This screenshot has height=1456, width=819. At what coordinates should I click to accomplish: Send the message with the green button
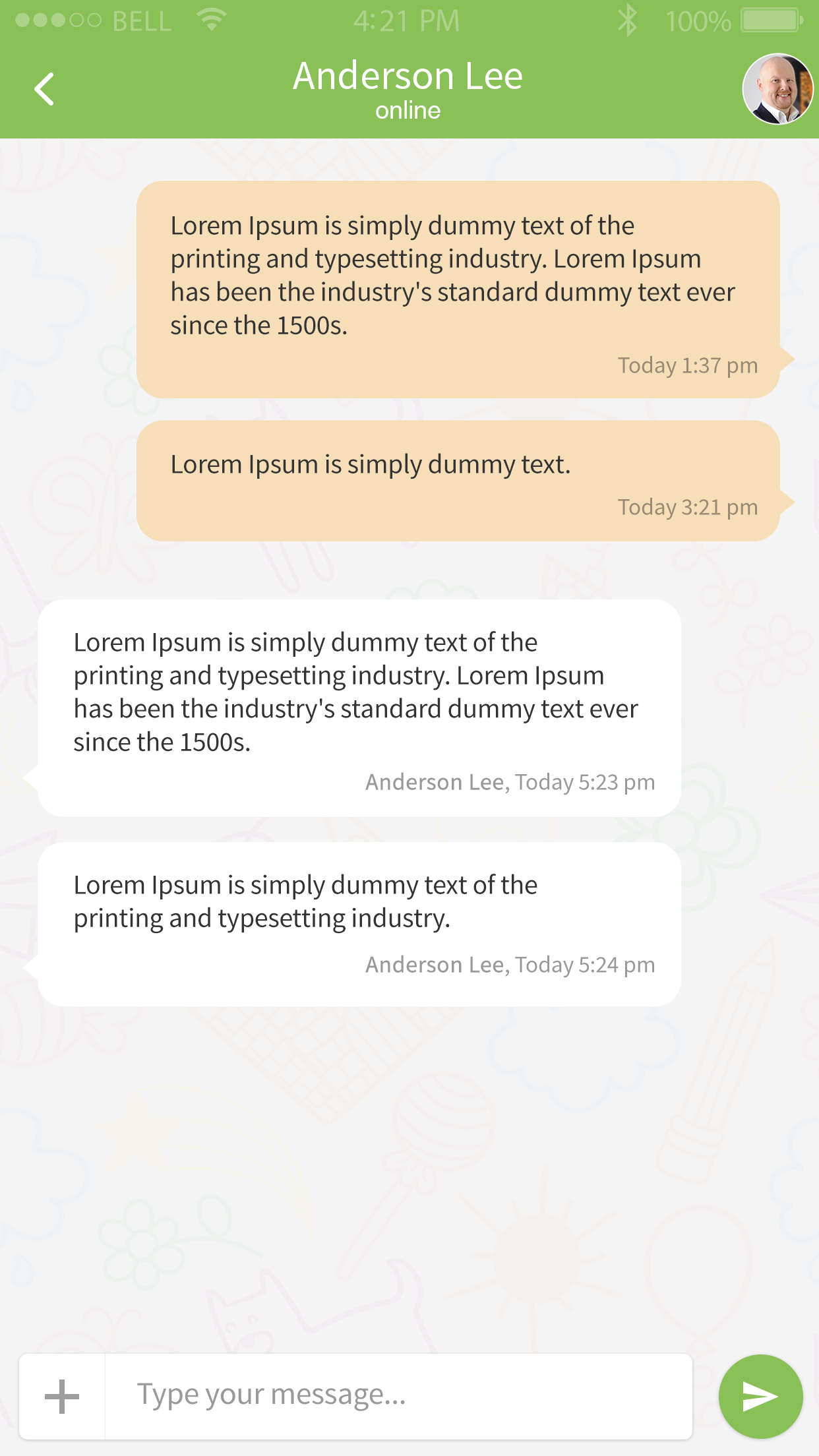click(x=760, y=1397)
